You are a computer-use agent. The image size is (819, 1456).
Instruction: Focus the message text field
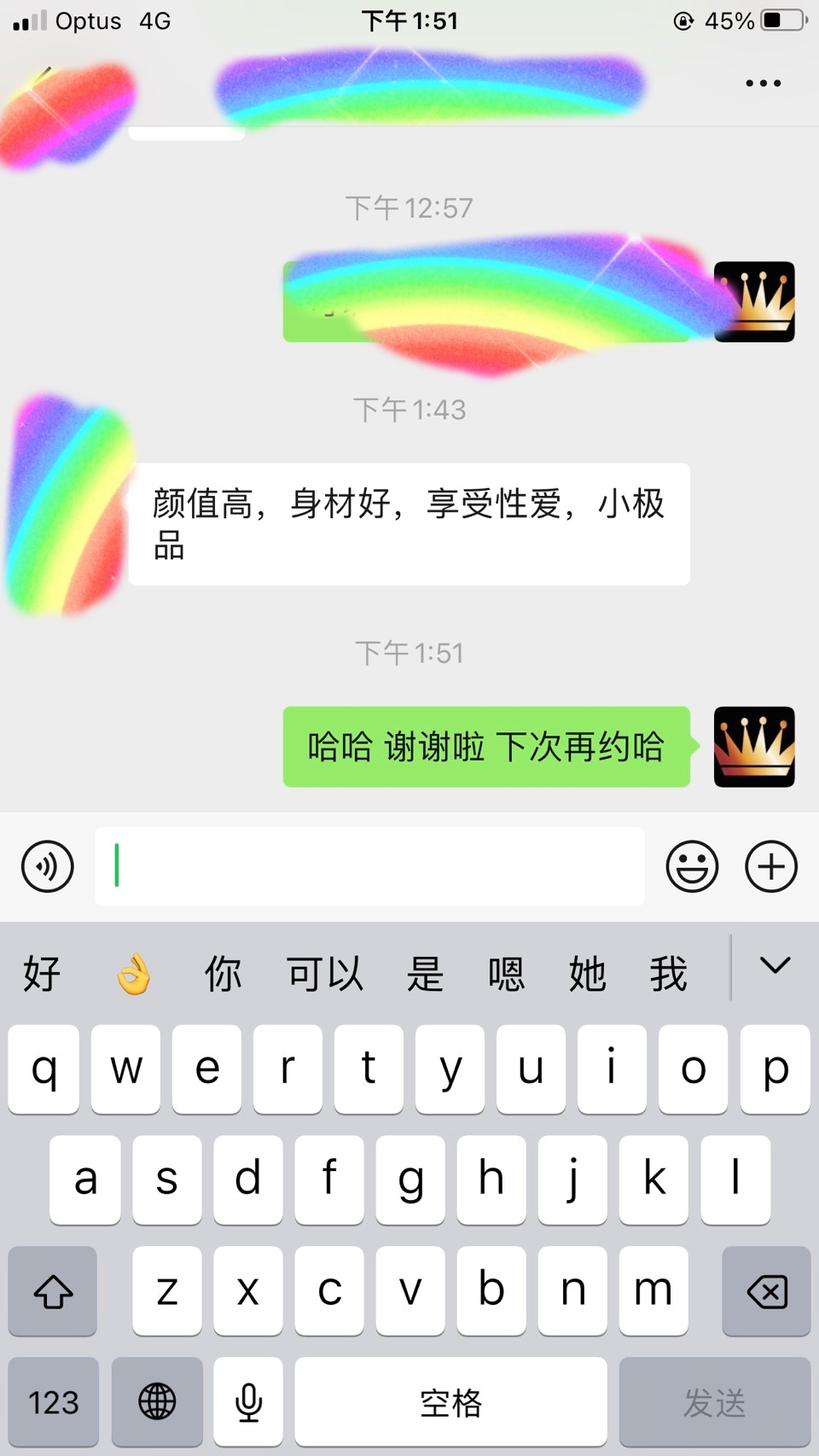[369, 866]
